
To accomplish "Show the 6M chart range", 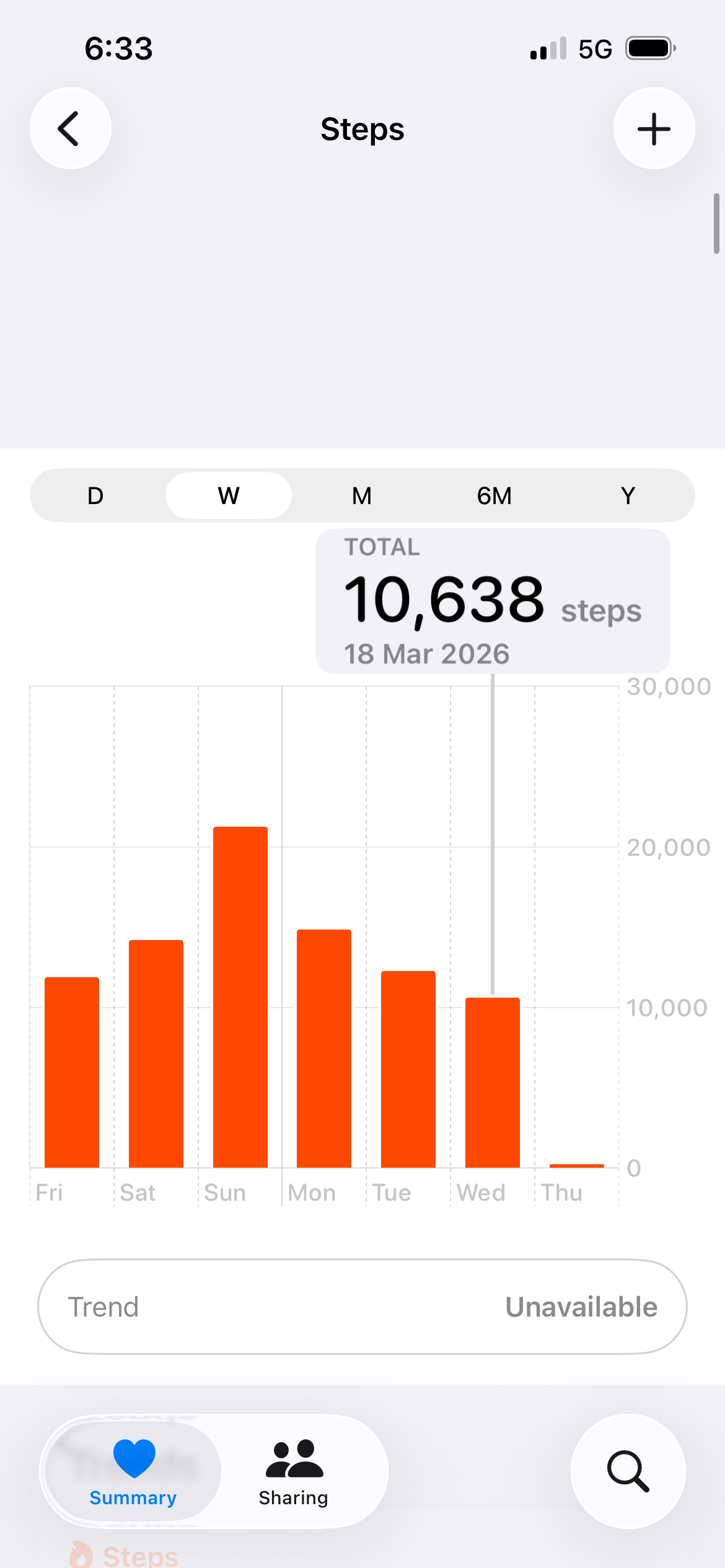I will [494, 496].
